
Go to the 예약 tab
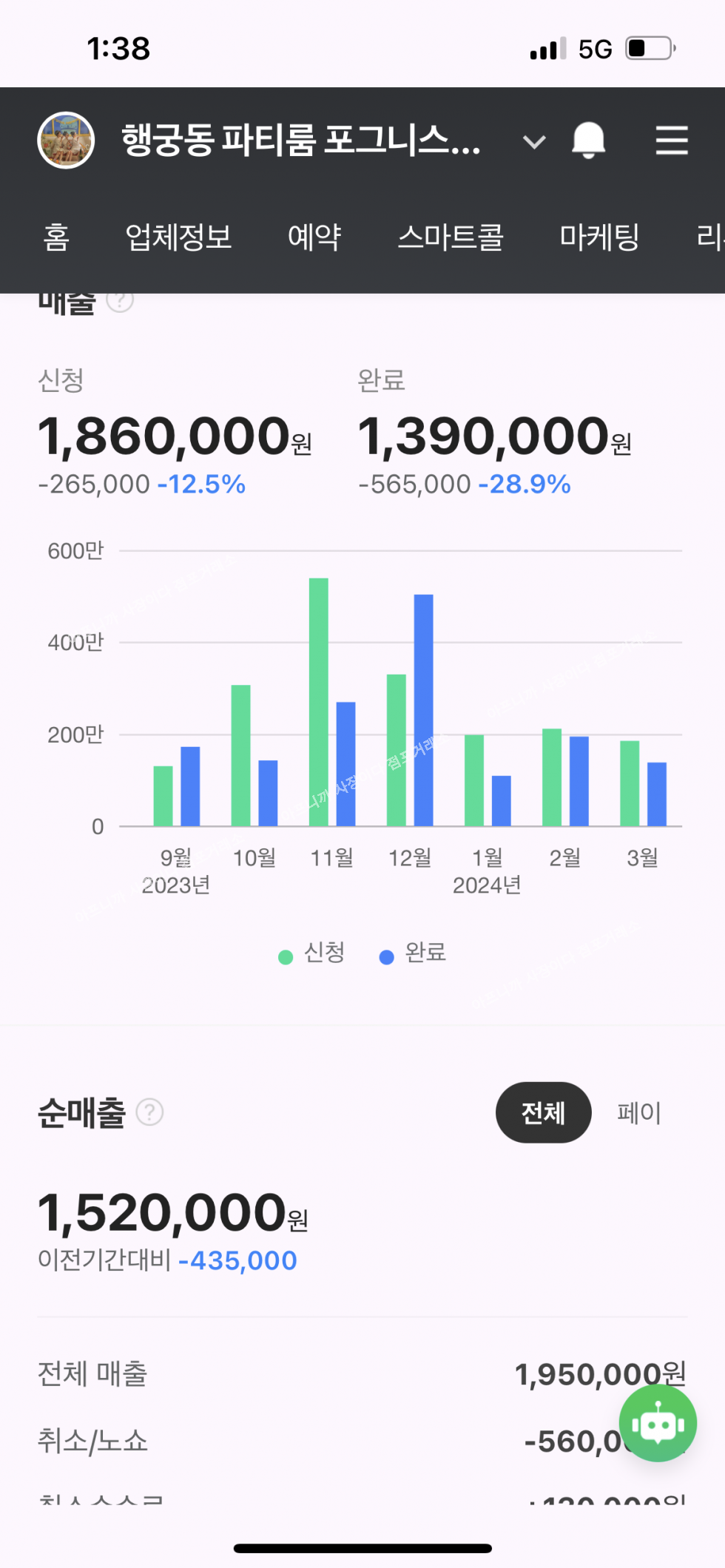[x=314, y=237]
